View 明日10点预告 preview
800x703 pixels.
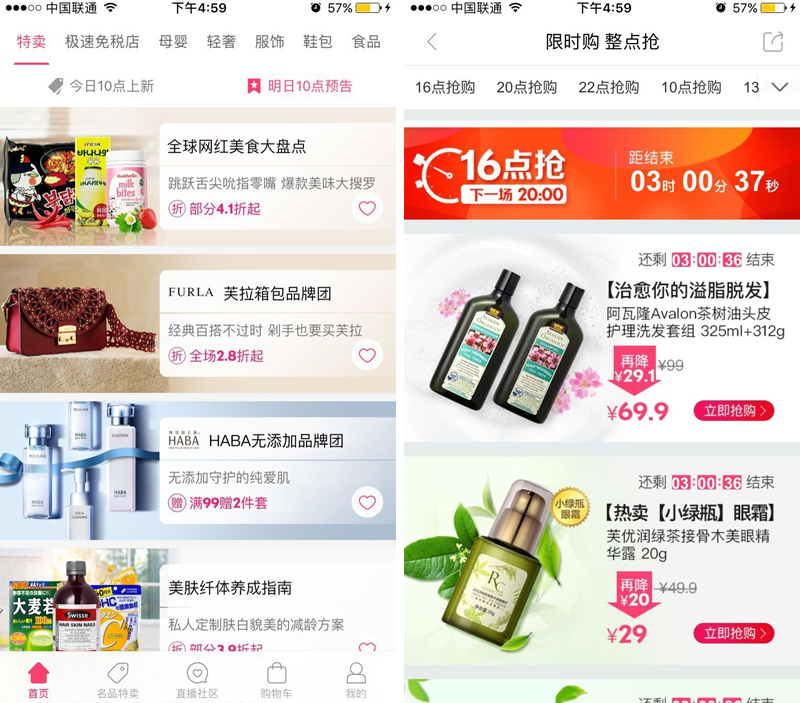[300, 86]
